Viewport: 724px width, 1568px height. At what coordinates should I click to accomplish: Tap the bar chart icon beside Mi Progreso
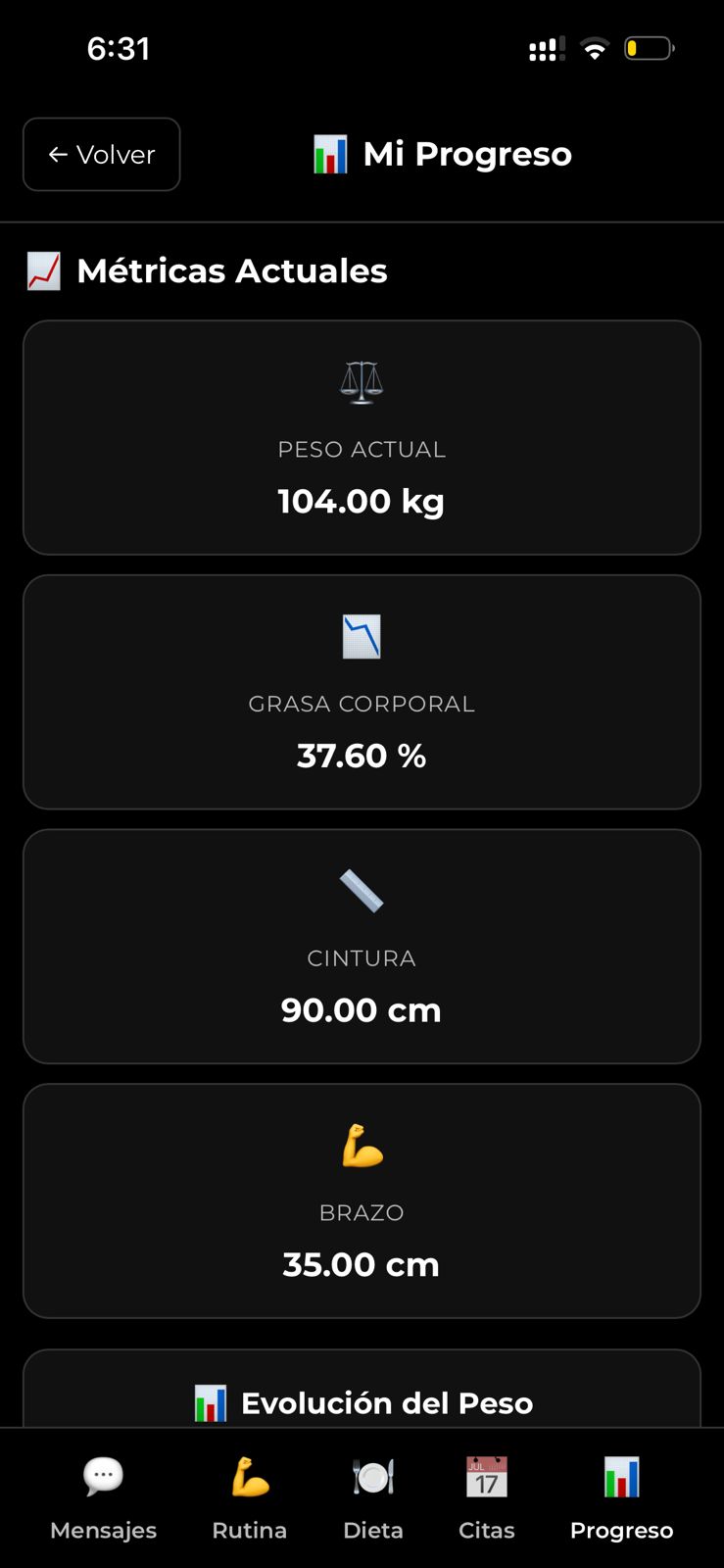331,154
